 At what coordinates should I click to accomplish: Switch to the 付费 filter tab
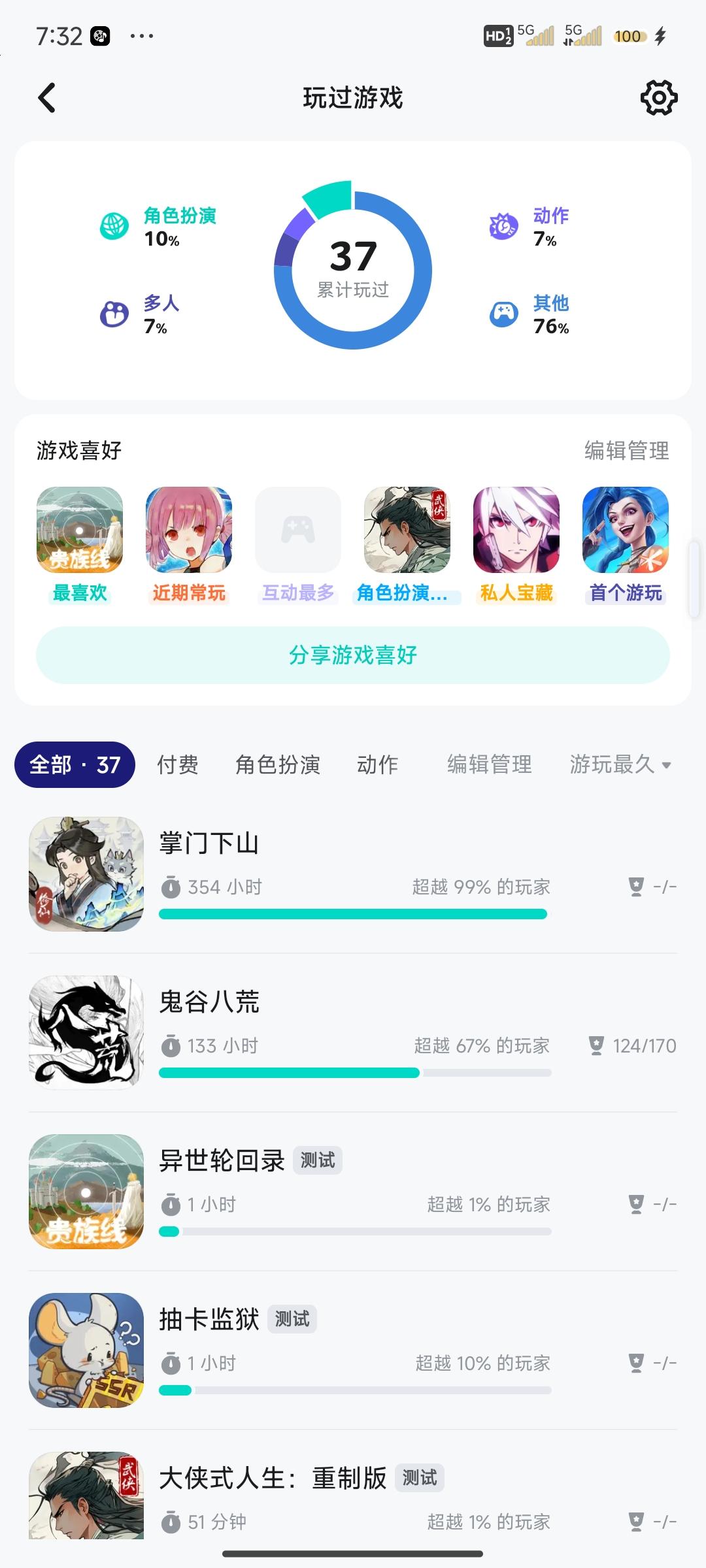(x=179, y=764)
